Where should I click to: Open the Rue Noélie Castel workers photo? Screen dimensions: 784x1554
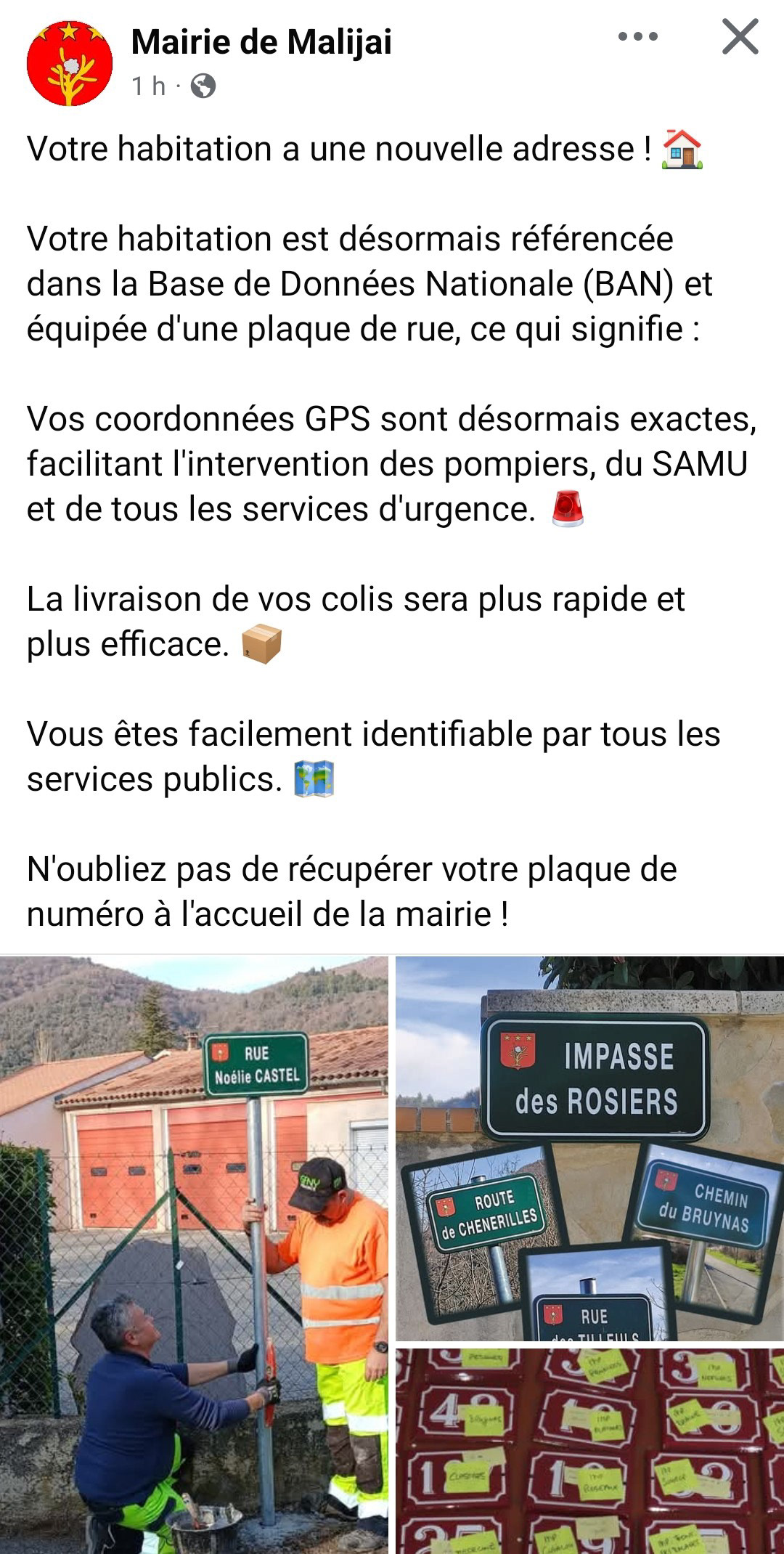pyautogui.click(x=194, y=1255)
